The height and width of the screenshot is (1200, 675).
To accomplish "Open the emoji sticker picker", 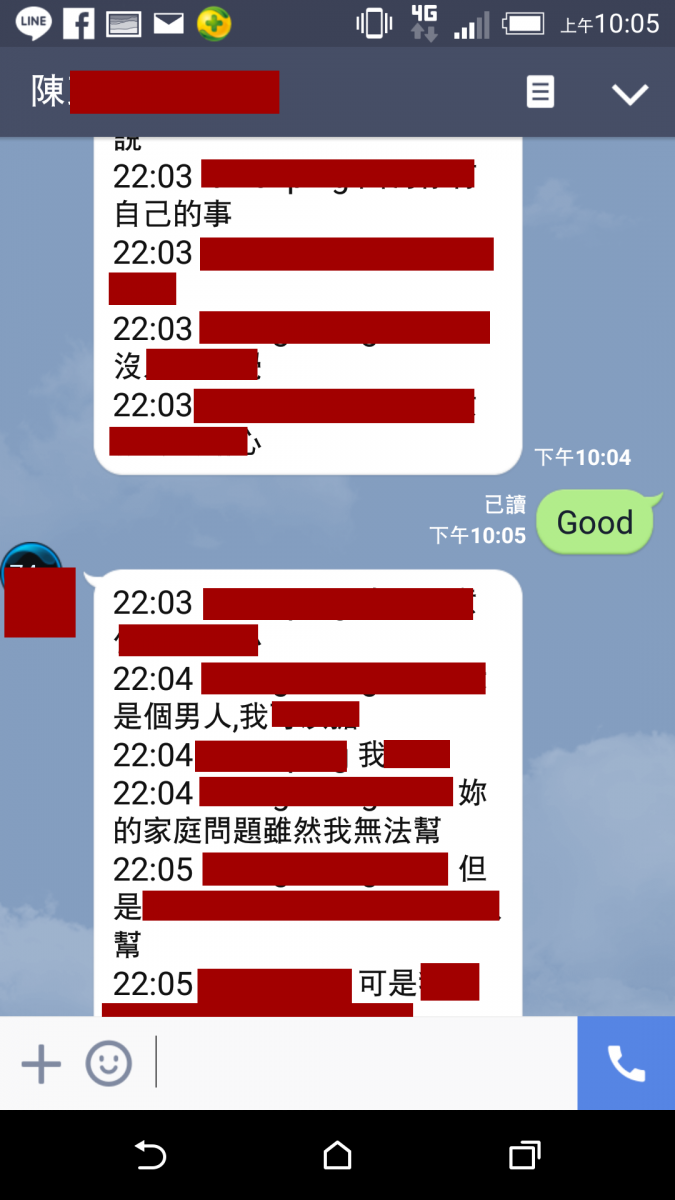I will pos(108,1064).
